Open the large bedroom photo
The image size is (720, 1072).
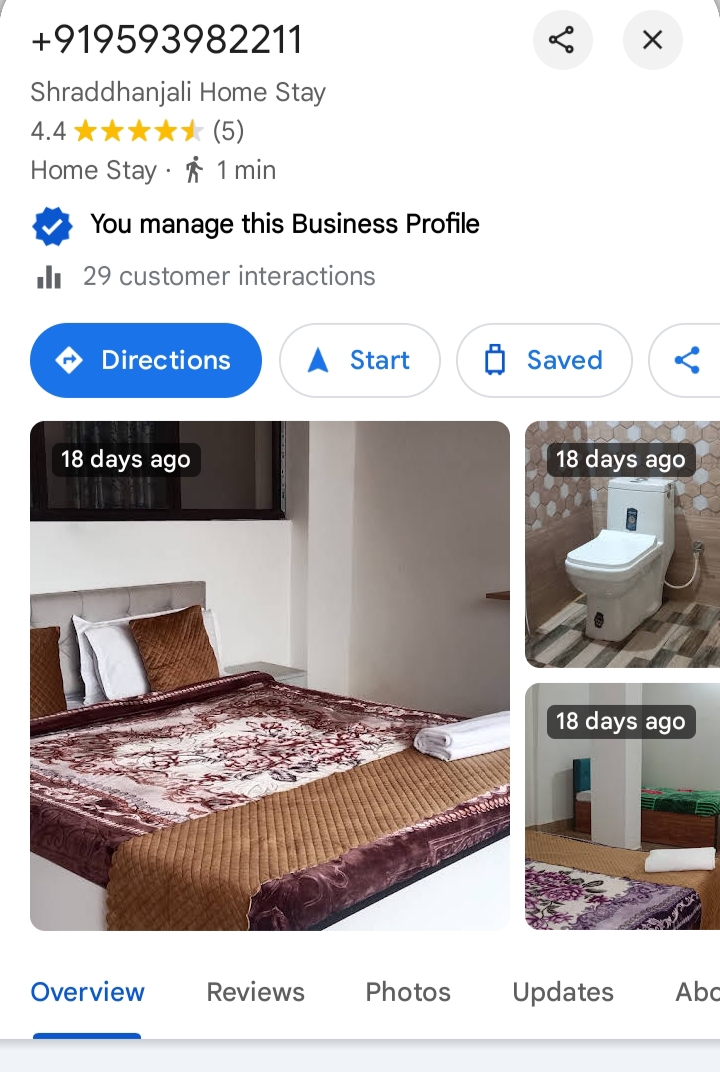tap(270, 675)
